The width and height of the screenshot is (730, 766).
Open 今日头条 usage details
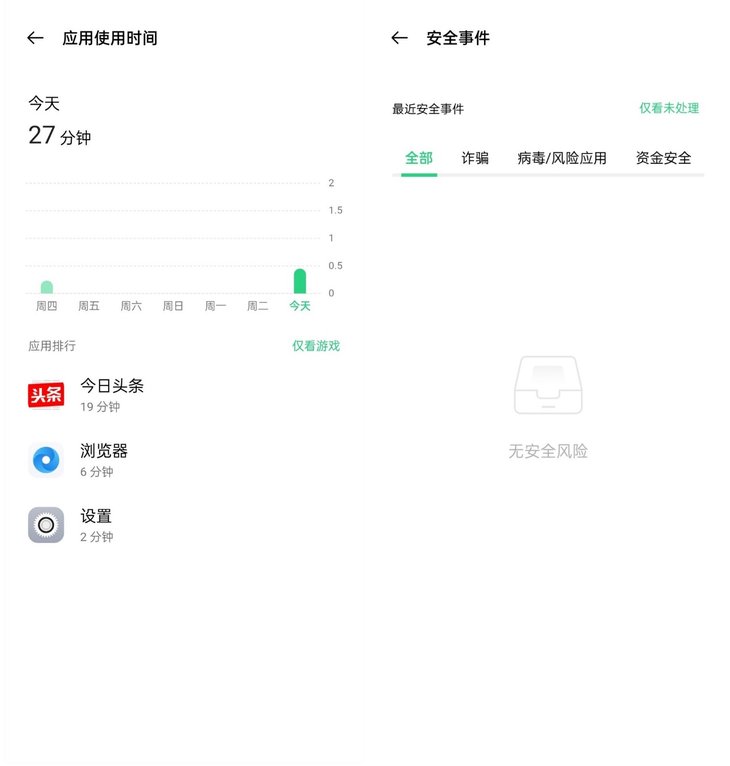click(112, 395)
